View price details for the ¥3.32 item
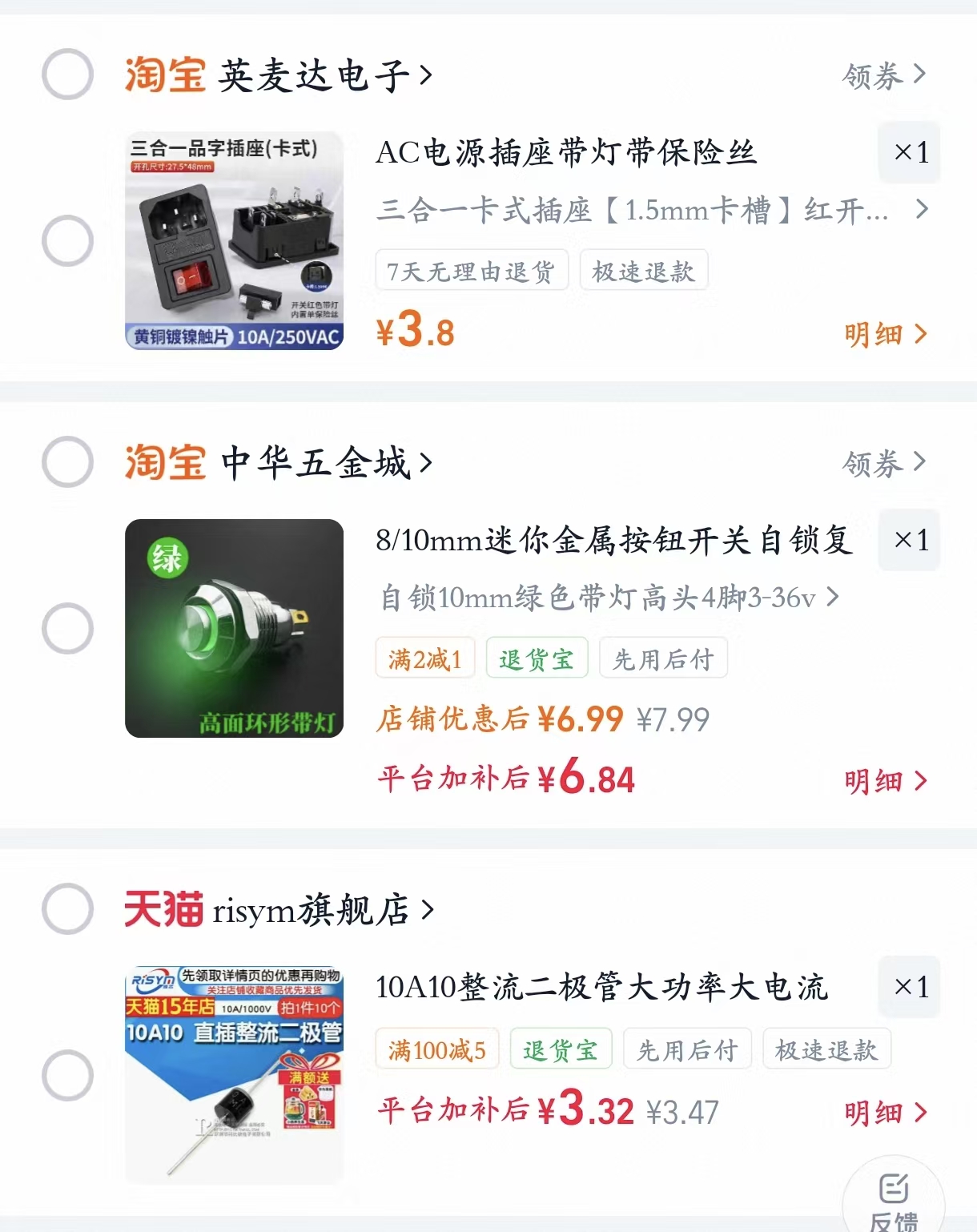The image size is (977, 1232). tap(885, 1113)
